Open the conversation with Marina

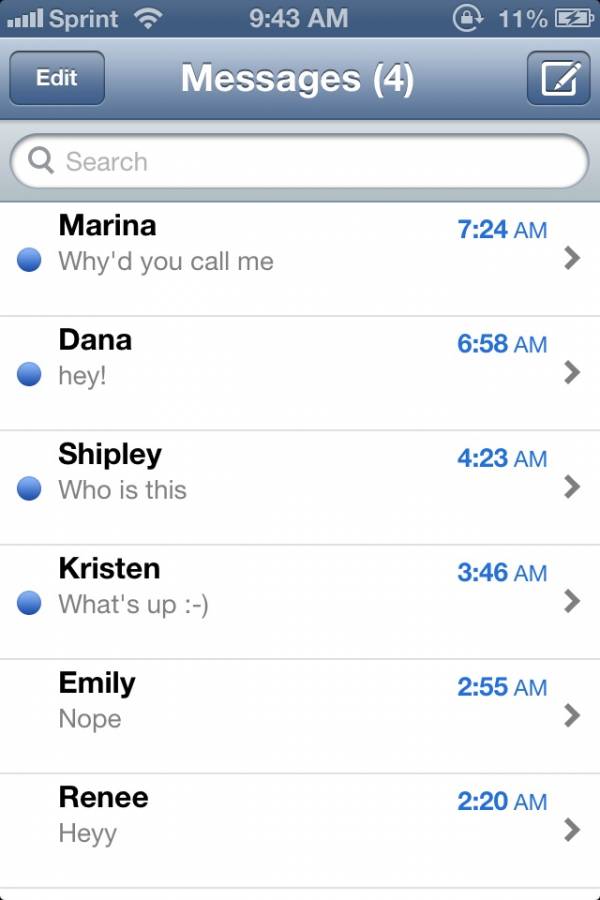click(300, 259)
